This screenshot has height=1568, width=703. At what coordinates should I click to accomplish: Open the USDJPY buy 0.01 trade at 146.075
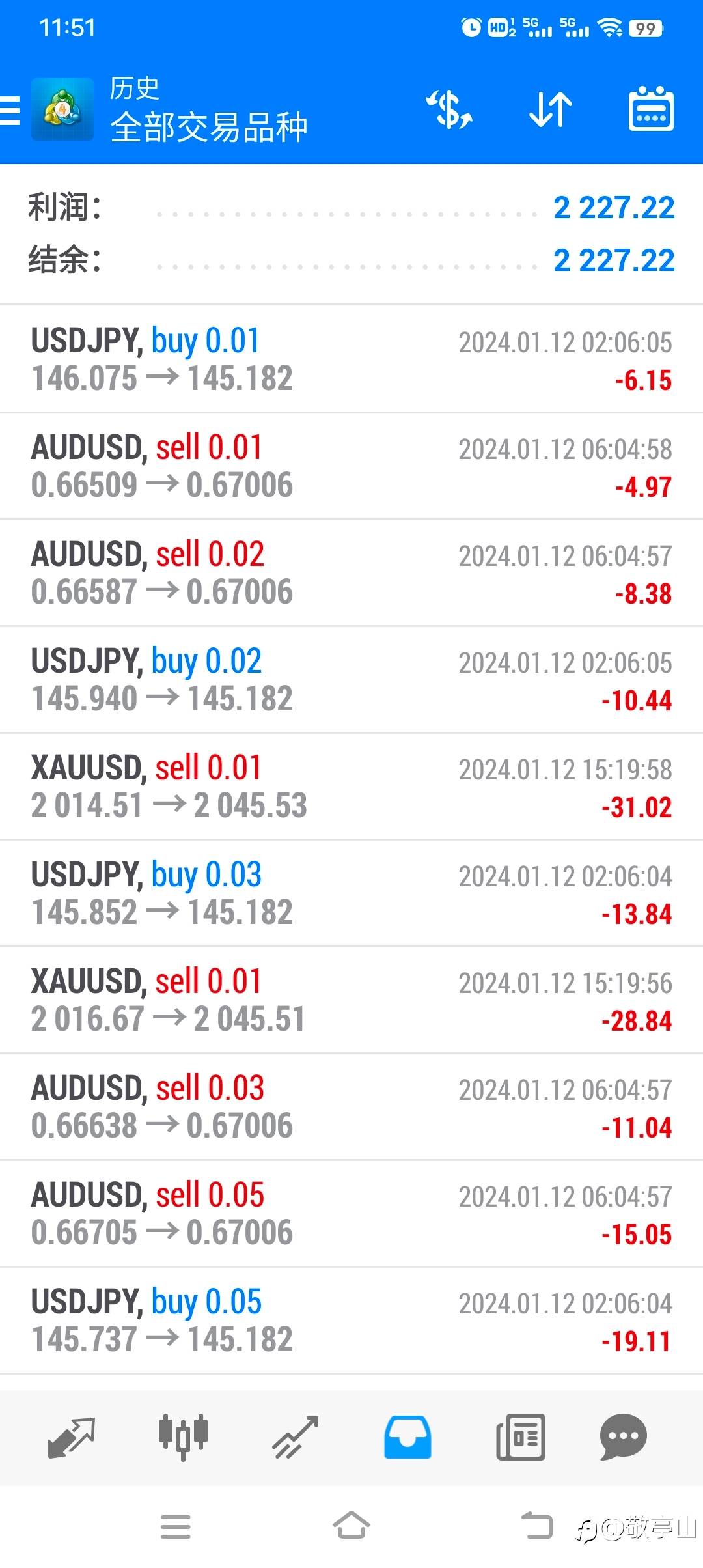(x=351, y=359)
